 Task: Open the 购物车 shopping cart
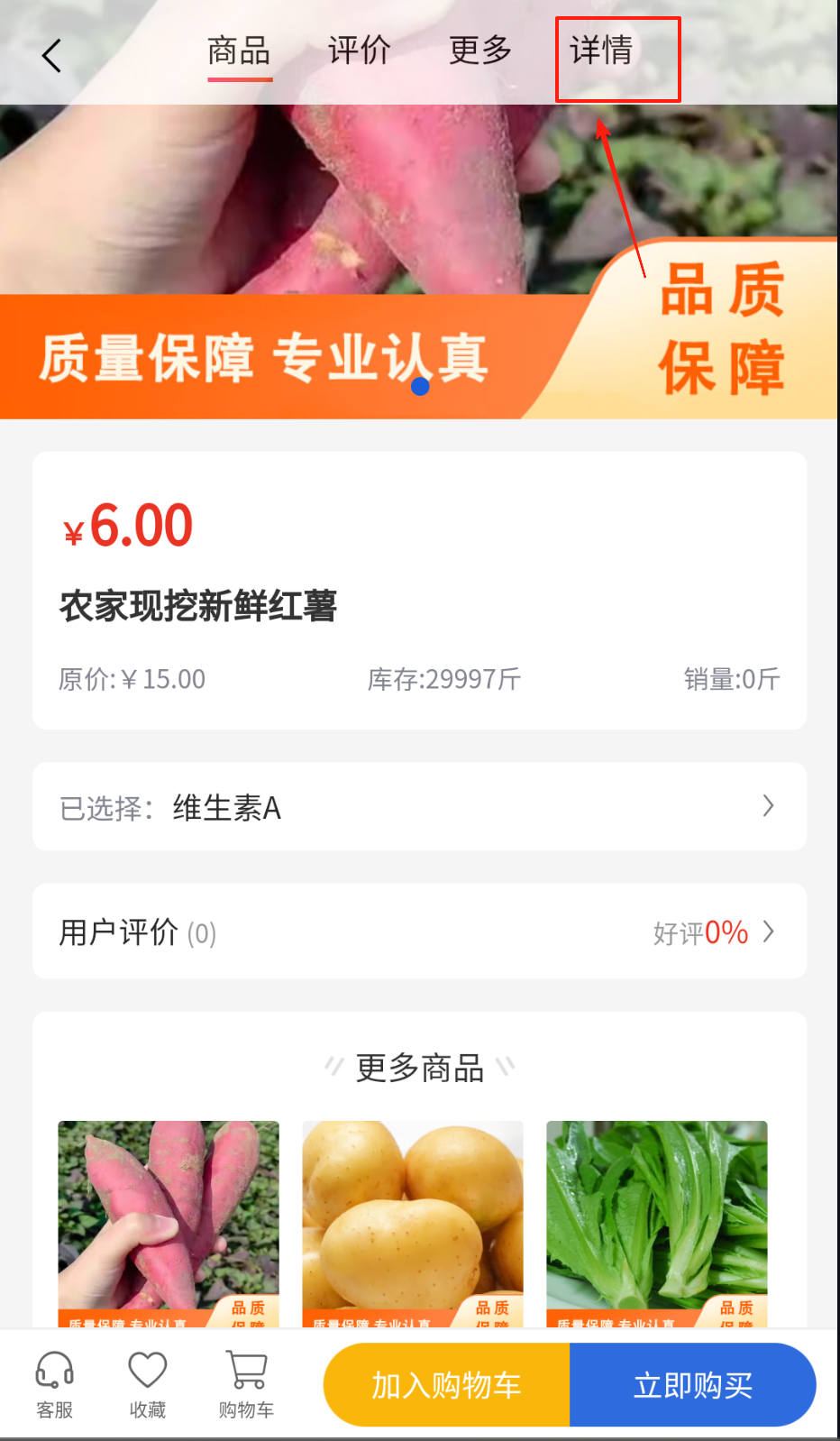[x=246, y=1384]
